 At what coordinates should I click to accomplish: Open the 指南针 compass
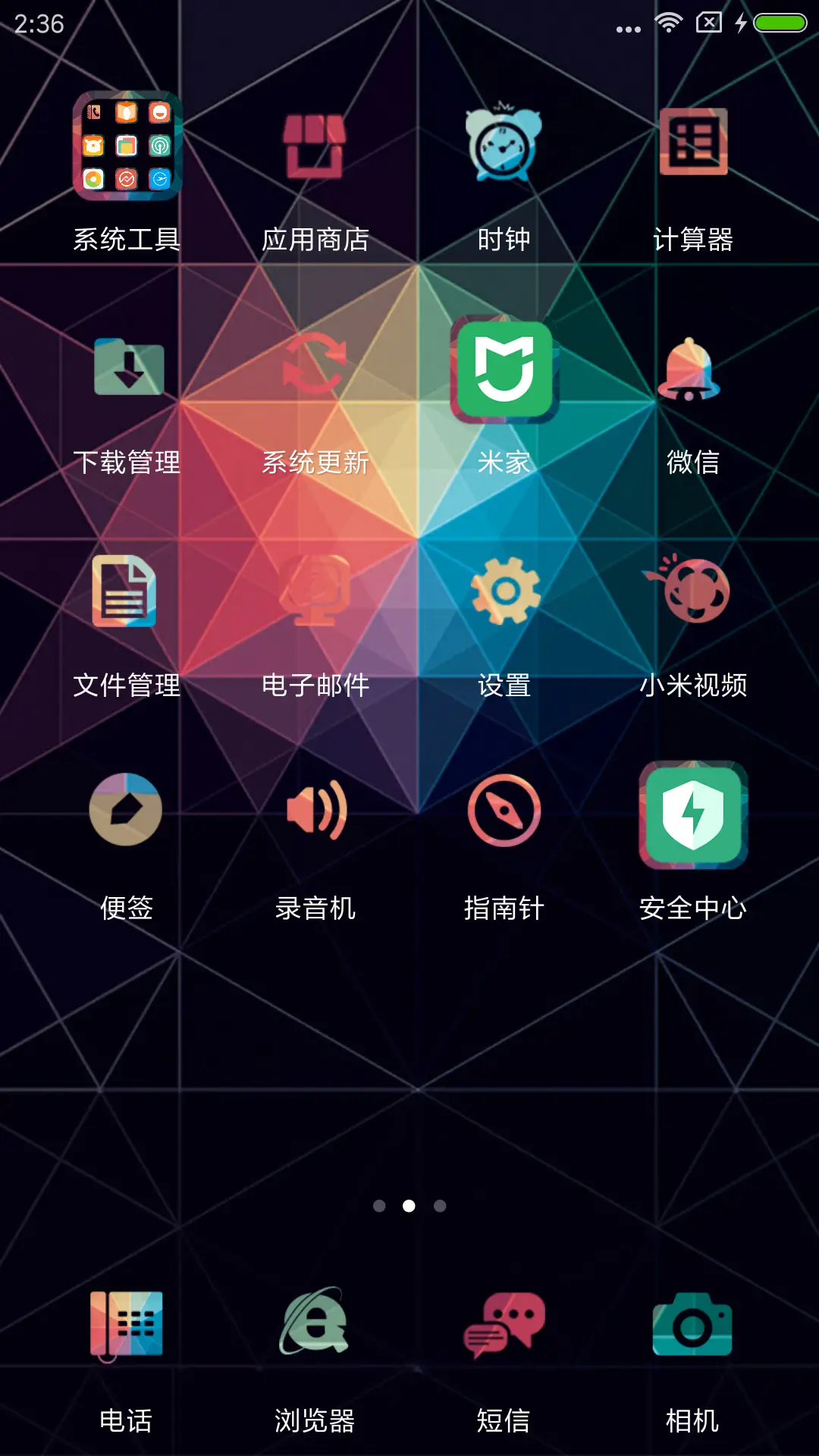[504, 810]
